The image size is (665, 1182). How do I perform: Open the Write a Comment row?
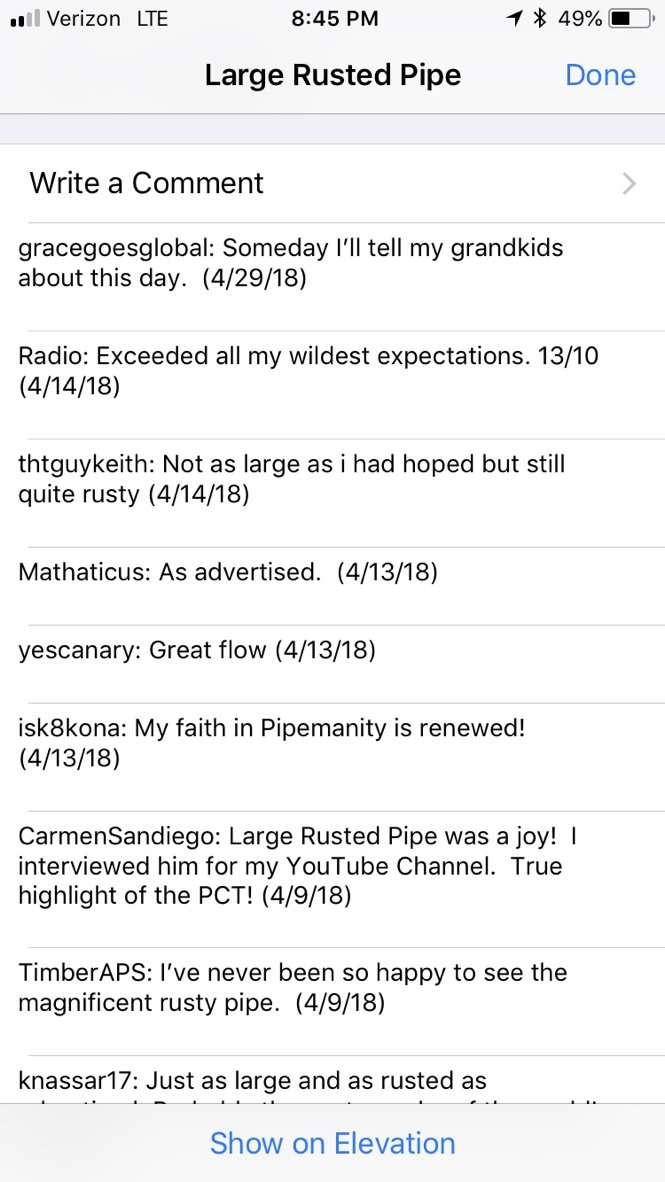tap(332, 183)
